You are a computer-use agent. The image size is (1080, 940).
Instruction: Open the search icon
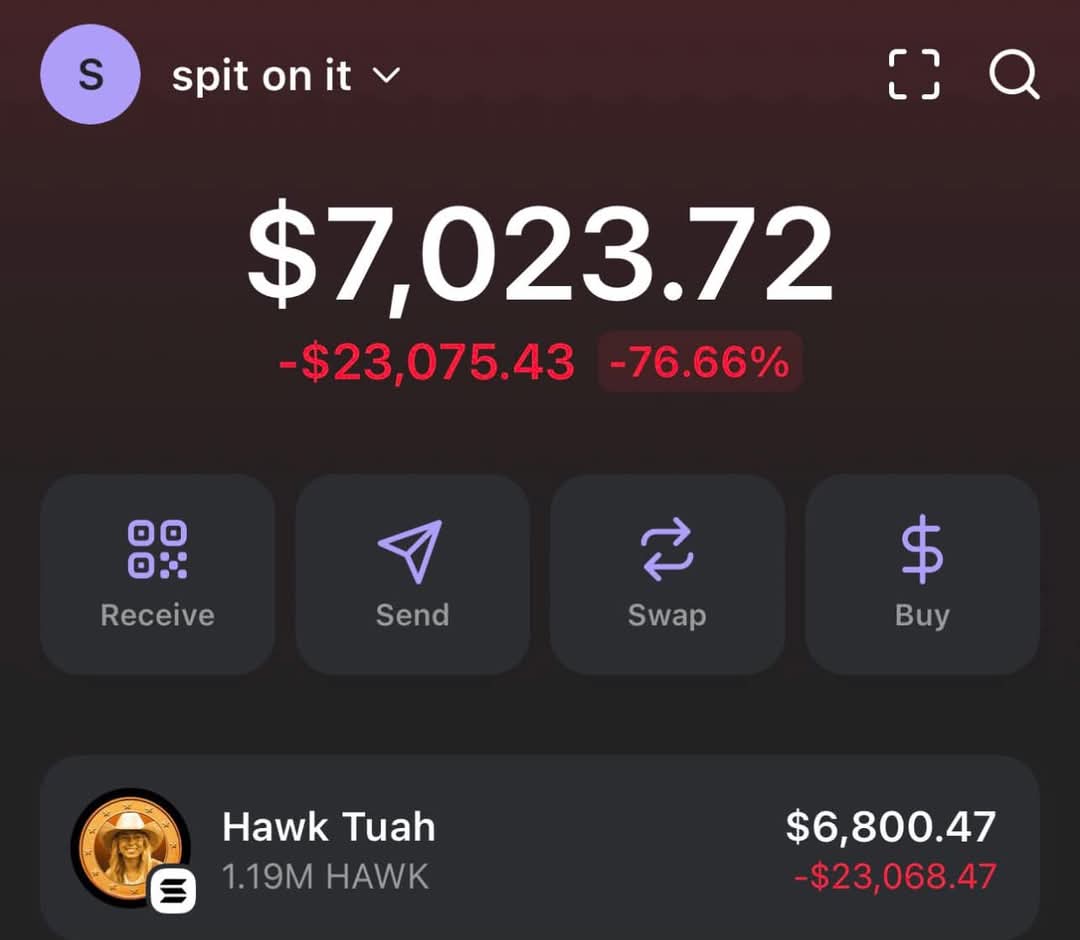(1014, 75)
